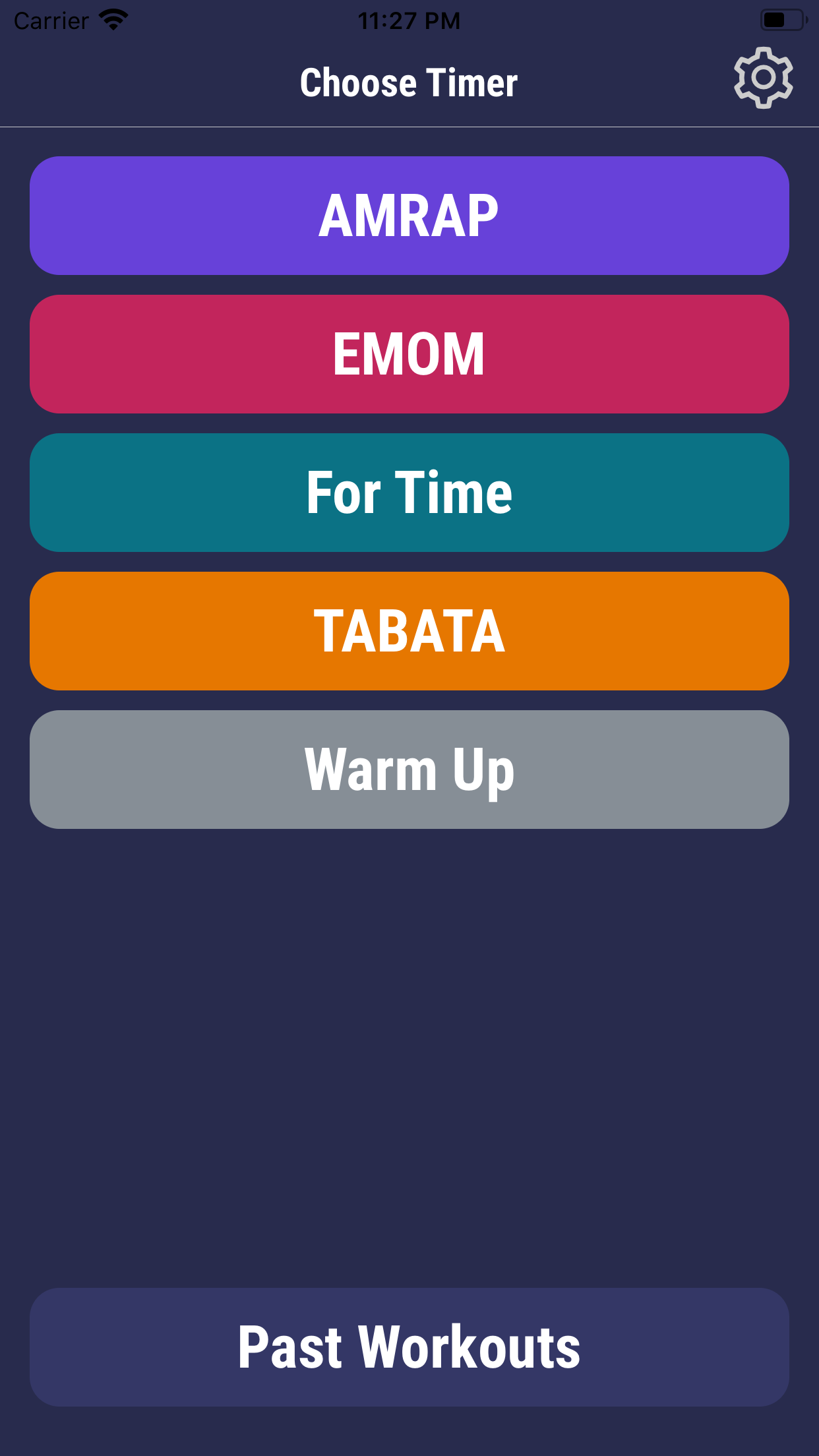This screenshot has height=1456, width=819.
Task: Choose the EMOM timer
Action: coord(409,354)
